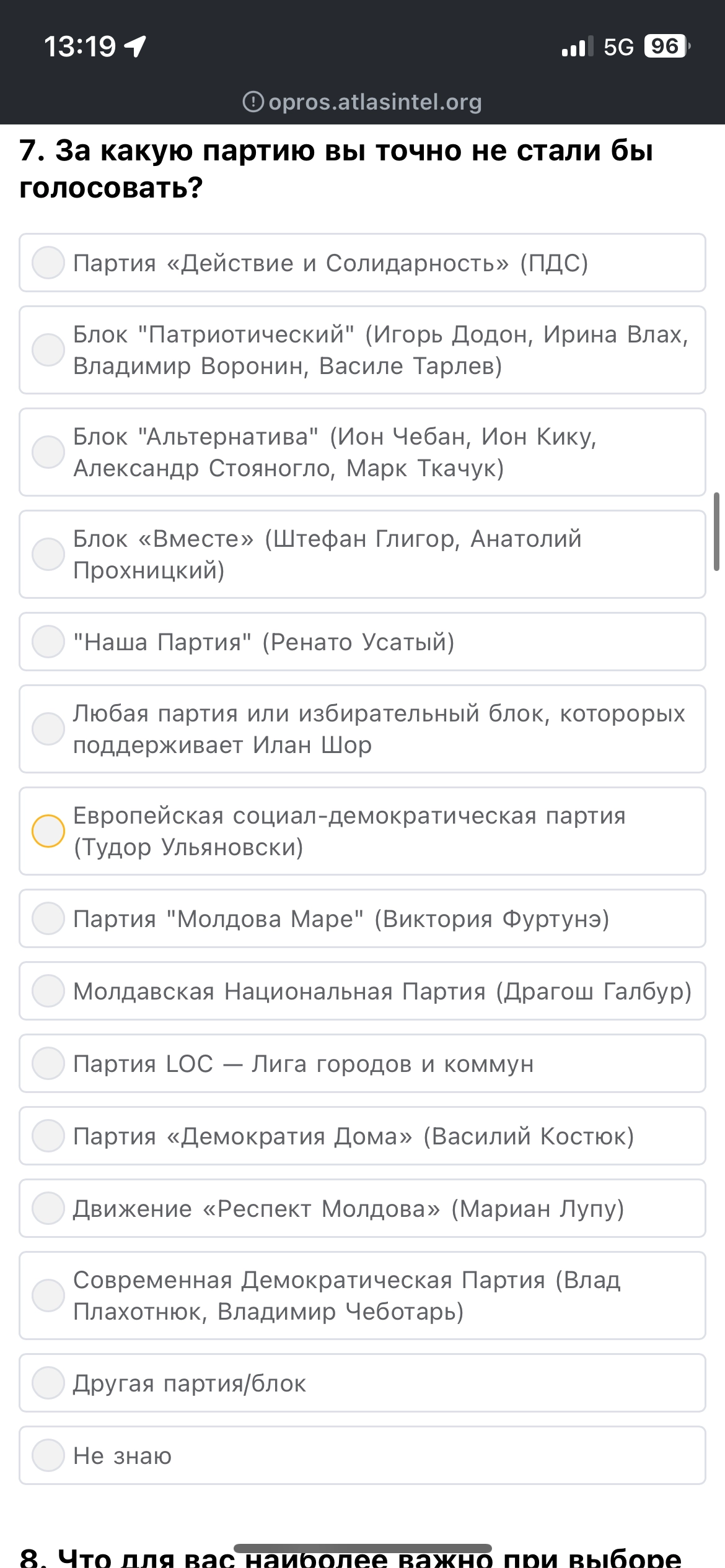Tap the opros.atlasintel.org address bar
725x1568 pixels.
coord(362,102)
